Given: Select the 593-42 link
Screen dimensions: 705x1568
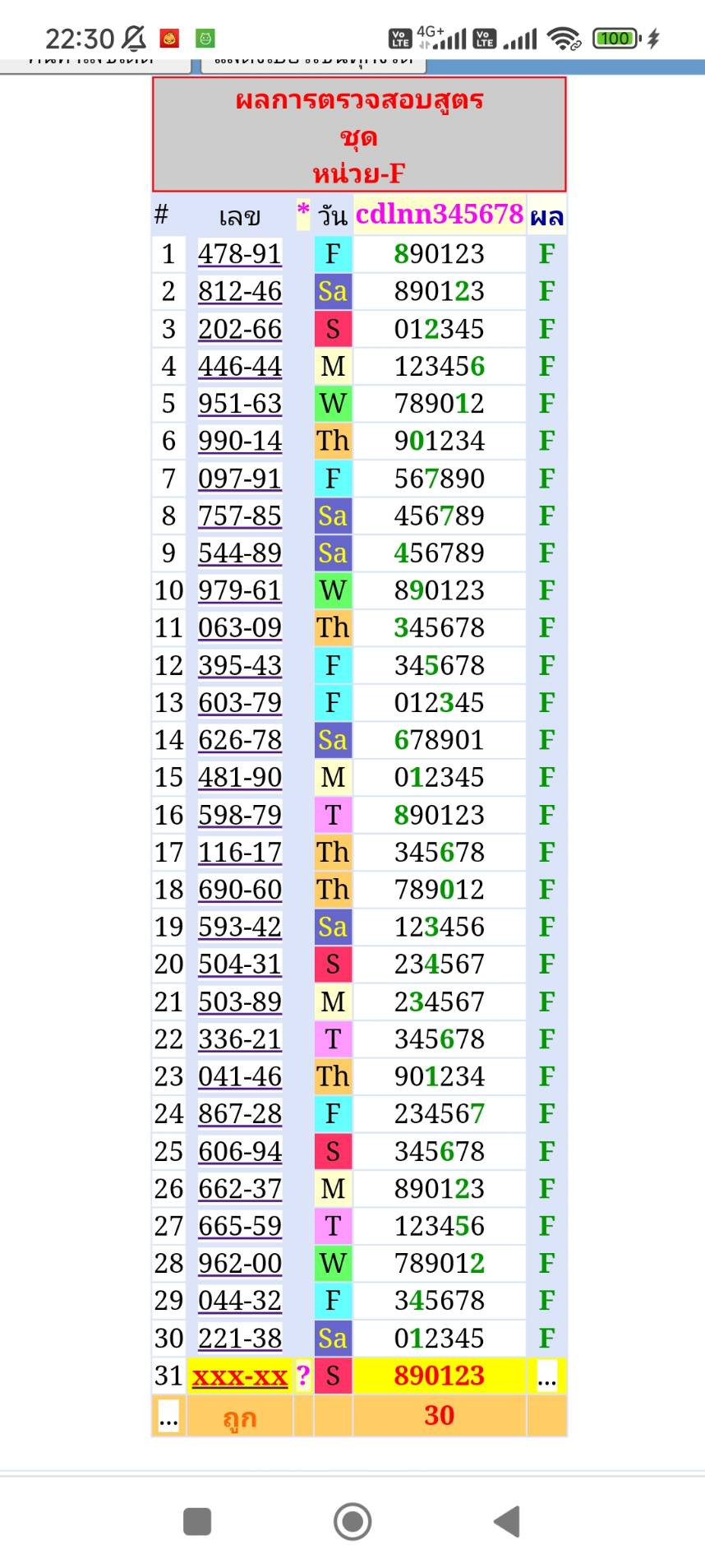Looking at the screenshot, I should 240,927.
